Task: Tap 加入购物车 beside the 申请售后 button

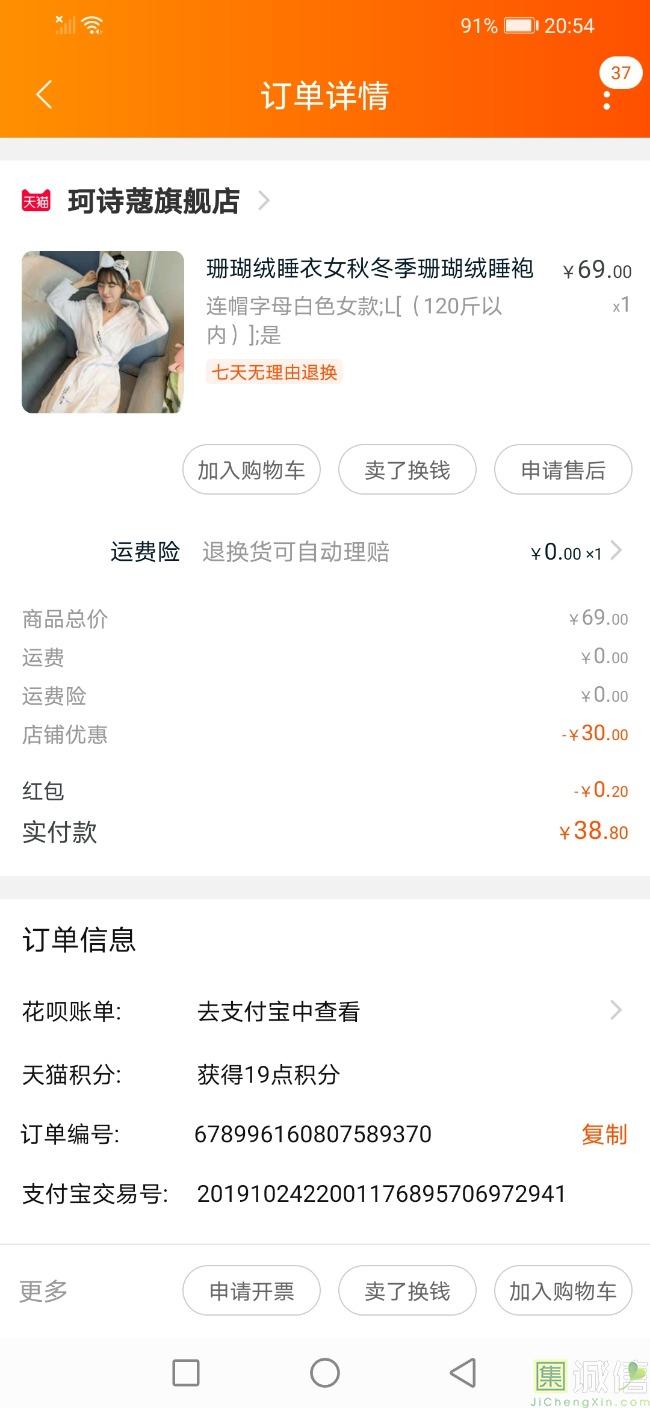Action: 251,470
